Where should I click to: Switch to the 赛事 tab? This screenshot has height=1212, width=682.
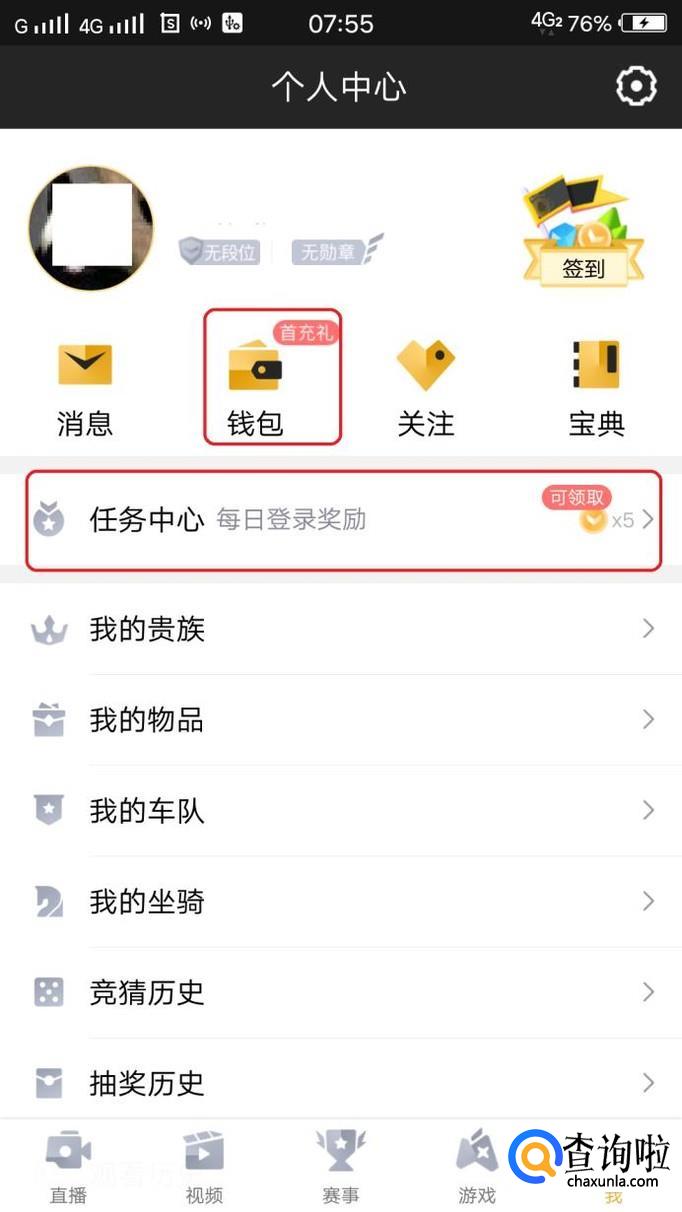pyautogui.click(x=341, y=1167)
